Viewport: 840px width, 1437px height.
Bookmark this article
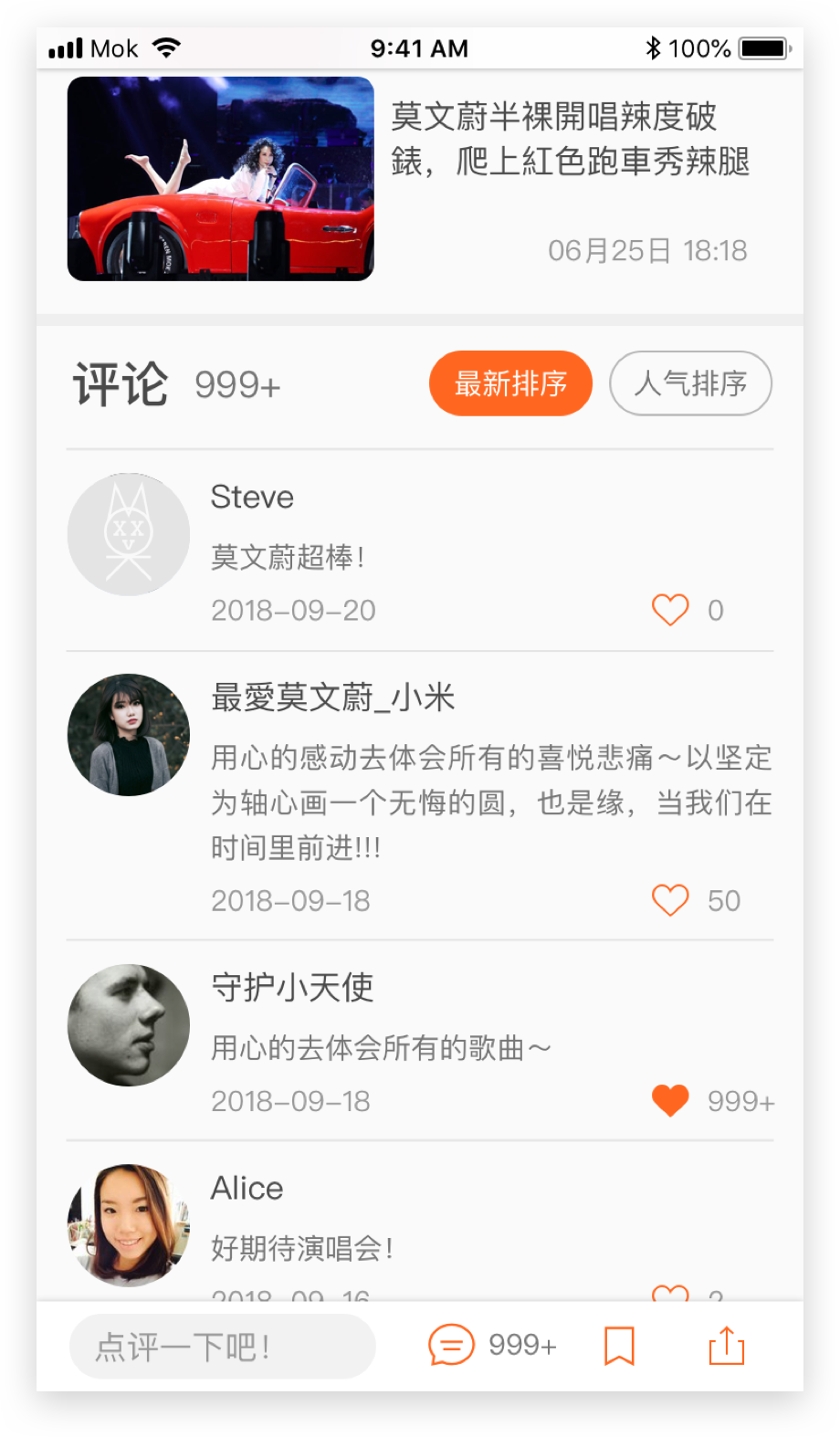619,1346
